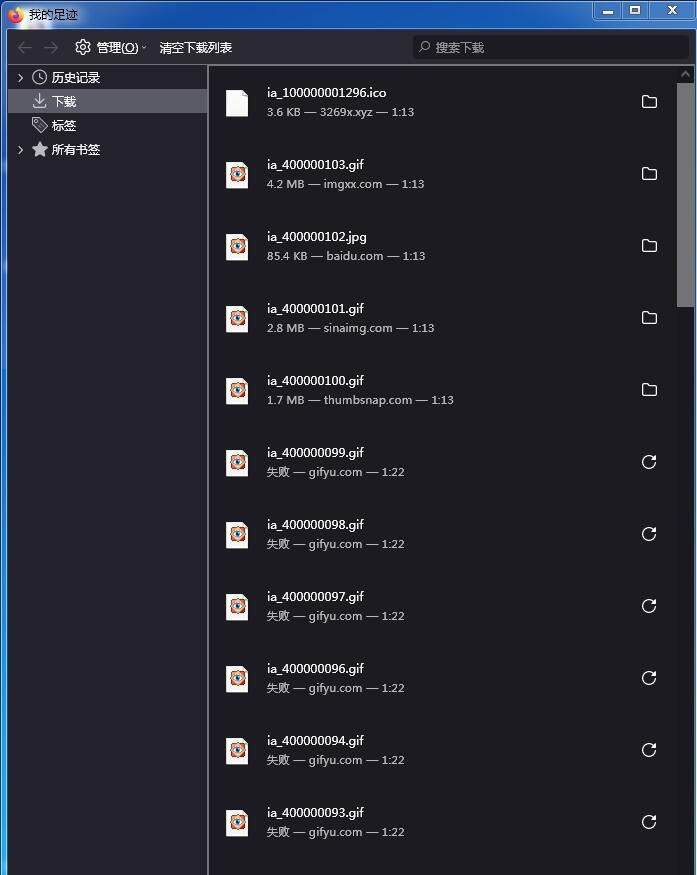Expand the 历史记录 tree node
Image resolution: width=697 pixels, height=875 pixels.
pos(20,77)
